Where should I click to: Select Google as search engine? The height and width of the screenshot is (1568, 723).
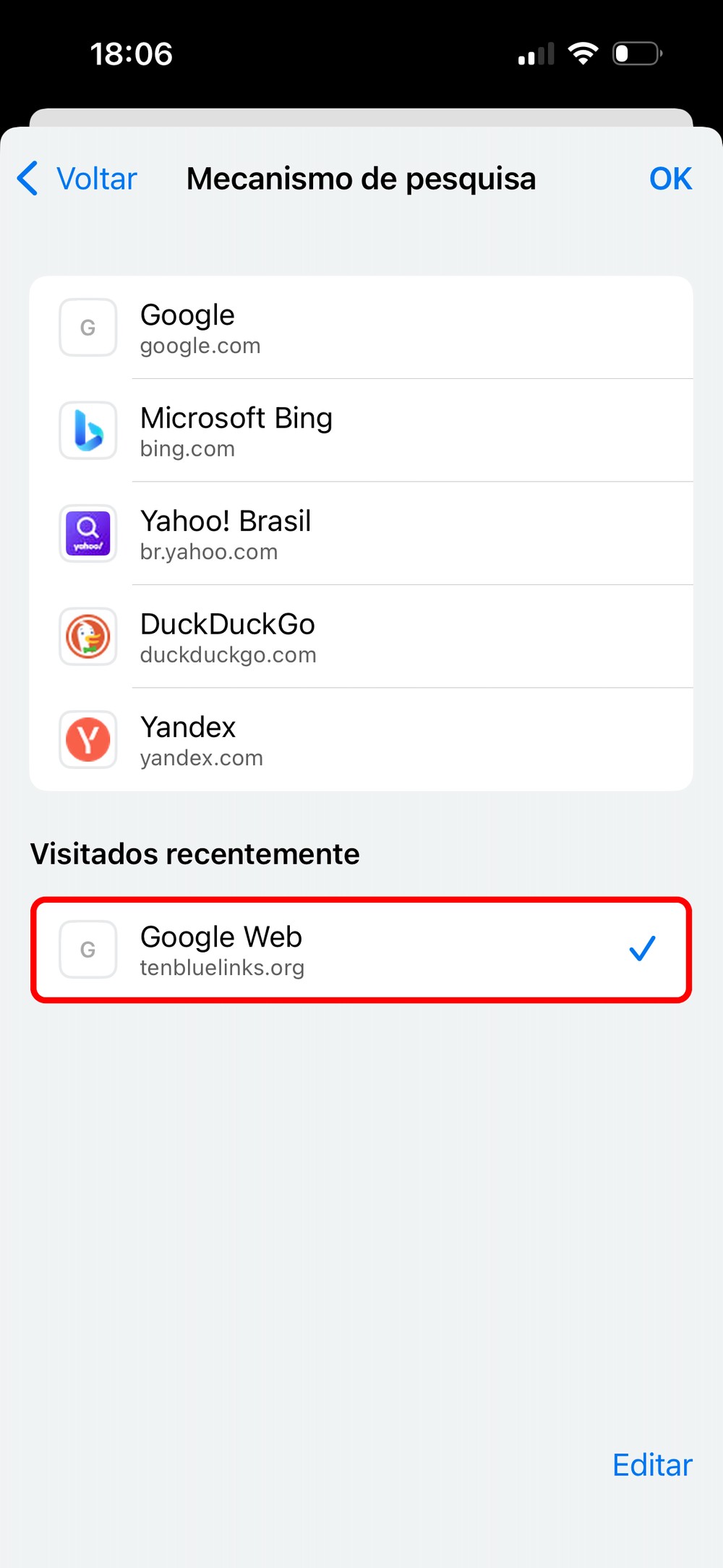[x=361, y=328]
